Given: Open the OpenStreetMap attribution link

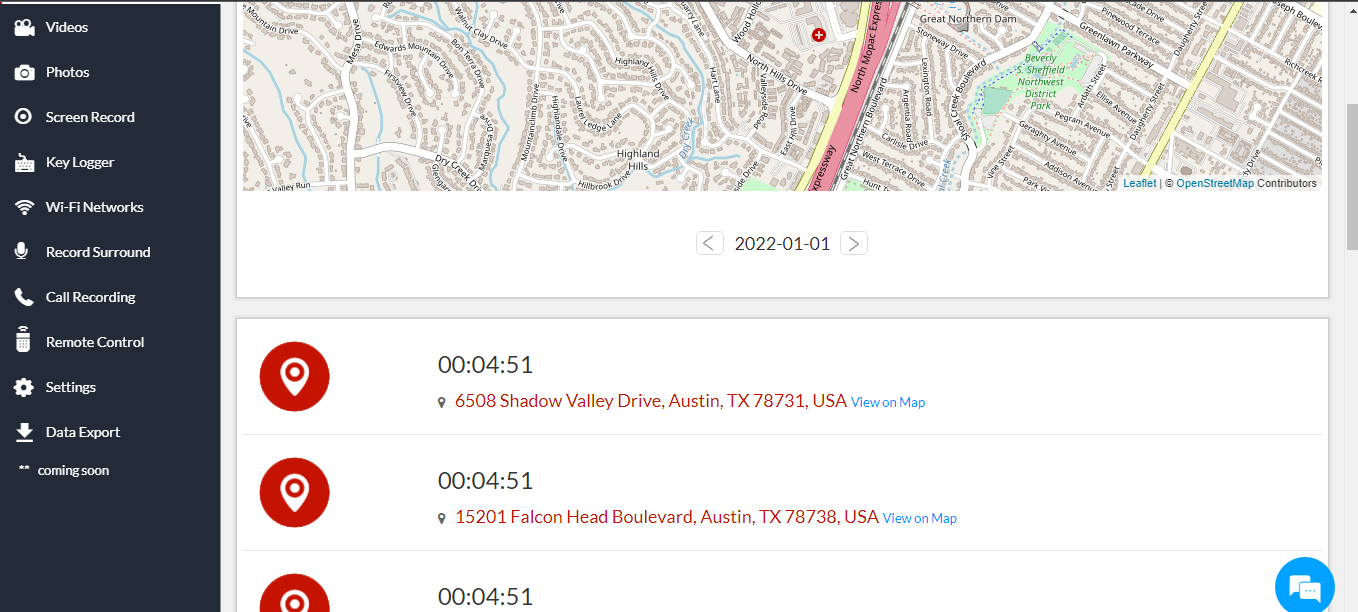Looking at the screenshot, I should tap(1215, 183).
